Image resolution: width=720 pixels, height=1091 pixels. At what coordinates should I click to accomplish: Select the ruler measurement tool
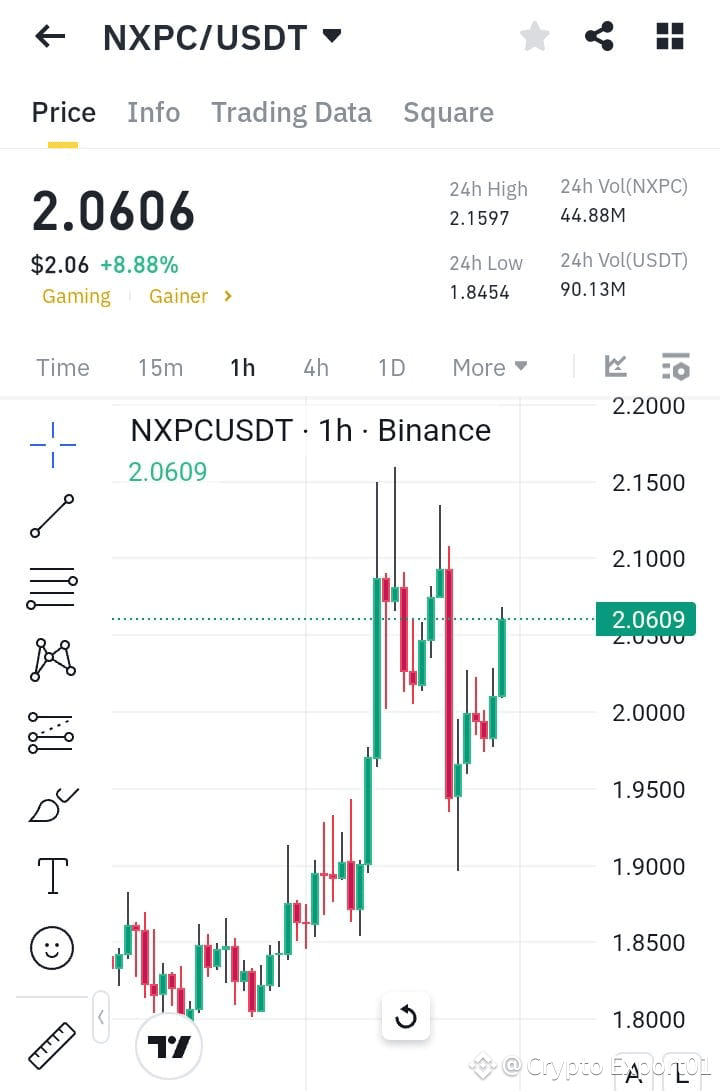(x=50, y=1044)
